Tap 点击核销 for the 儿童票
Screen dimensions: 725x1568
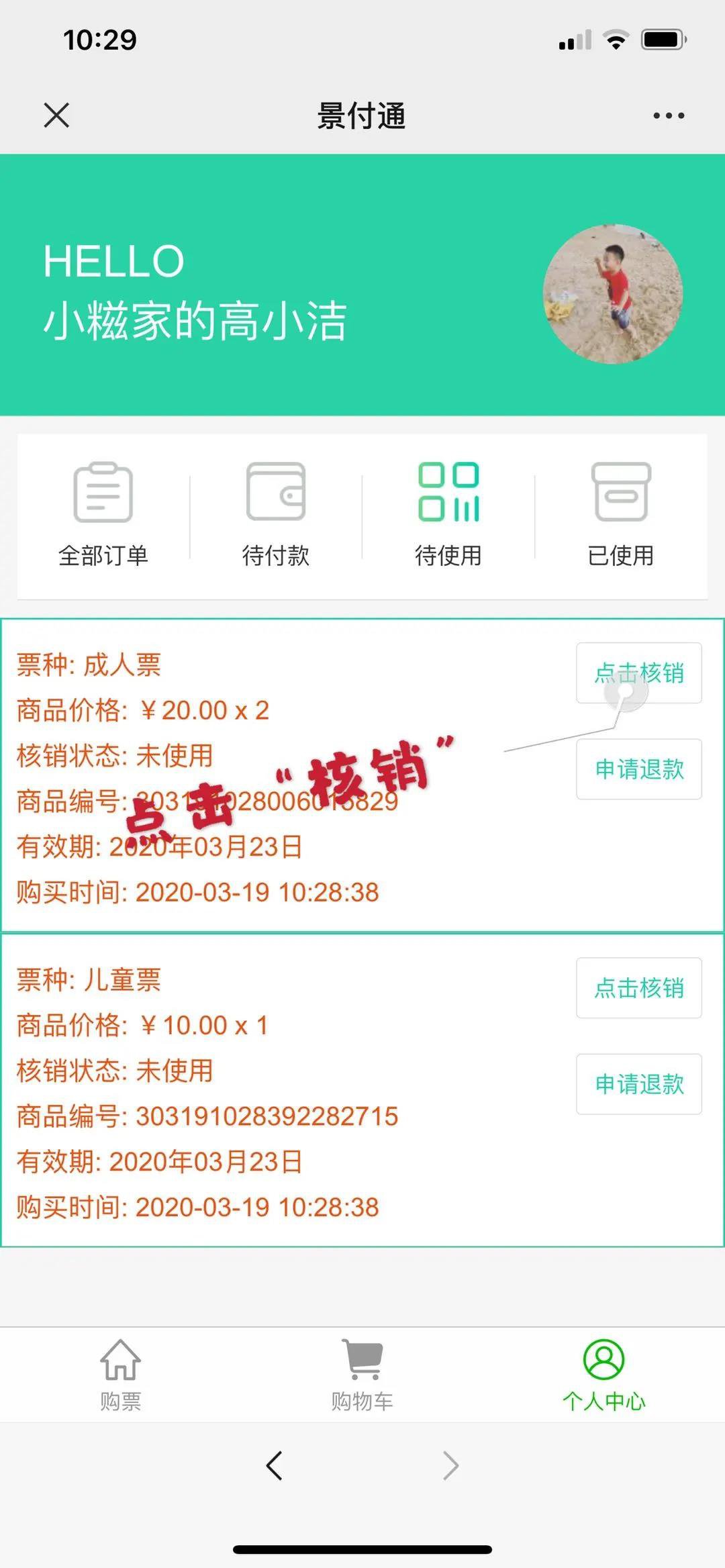pyautogui.click(x=639, y=988)
